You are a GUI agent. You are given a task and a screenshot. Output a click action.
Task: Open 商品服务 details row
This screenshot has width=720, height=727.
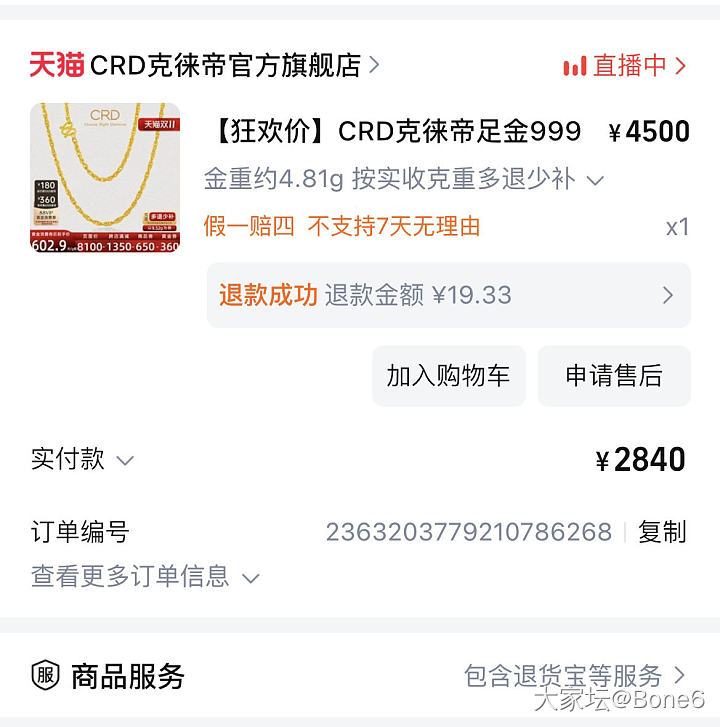coord(360,676)
